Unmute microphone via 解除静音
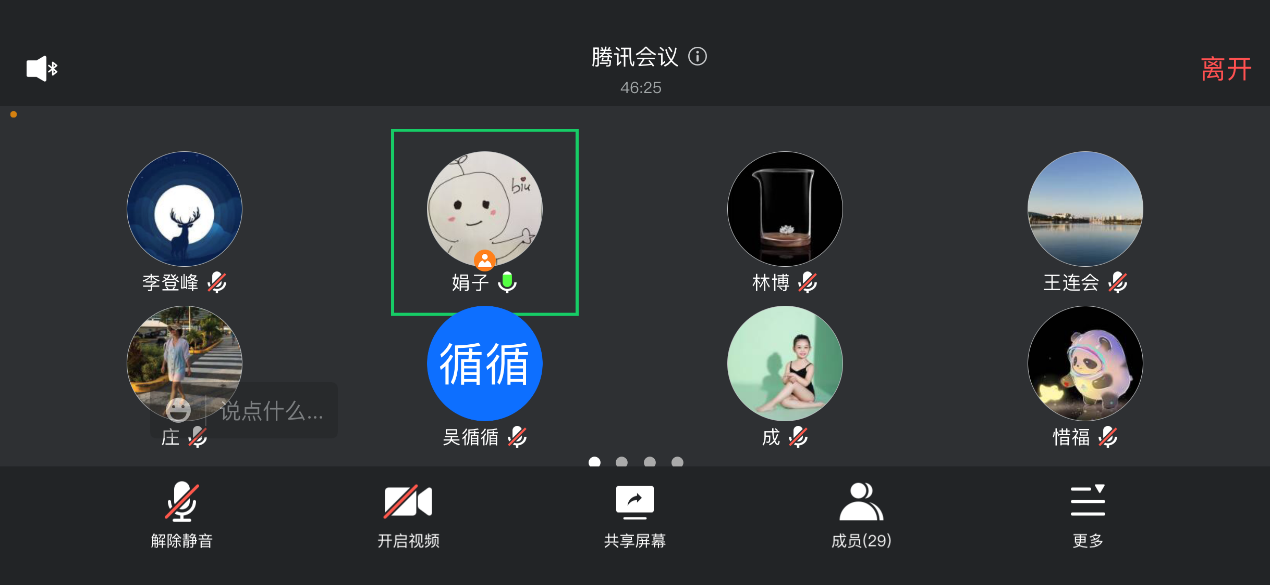 pos(182,514)
